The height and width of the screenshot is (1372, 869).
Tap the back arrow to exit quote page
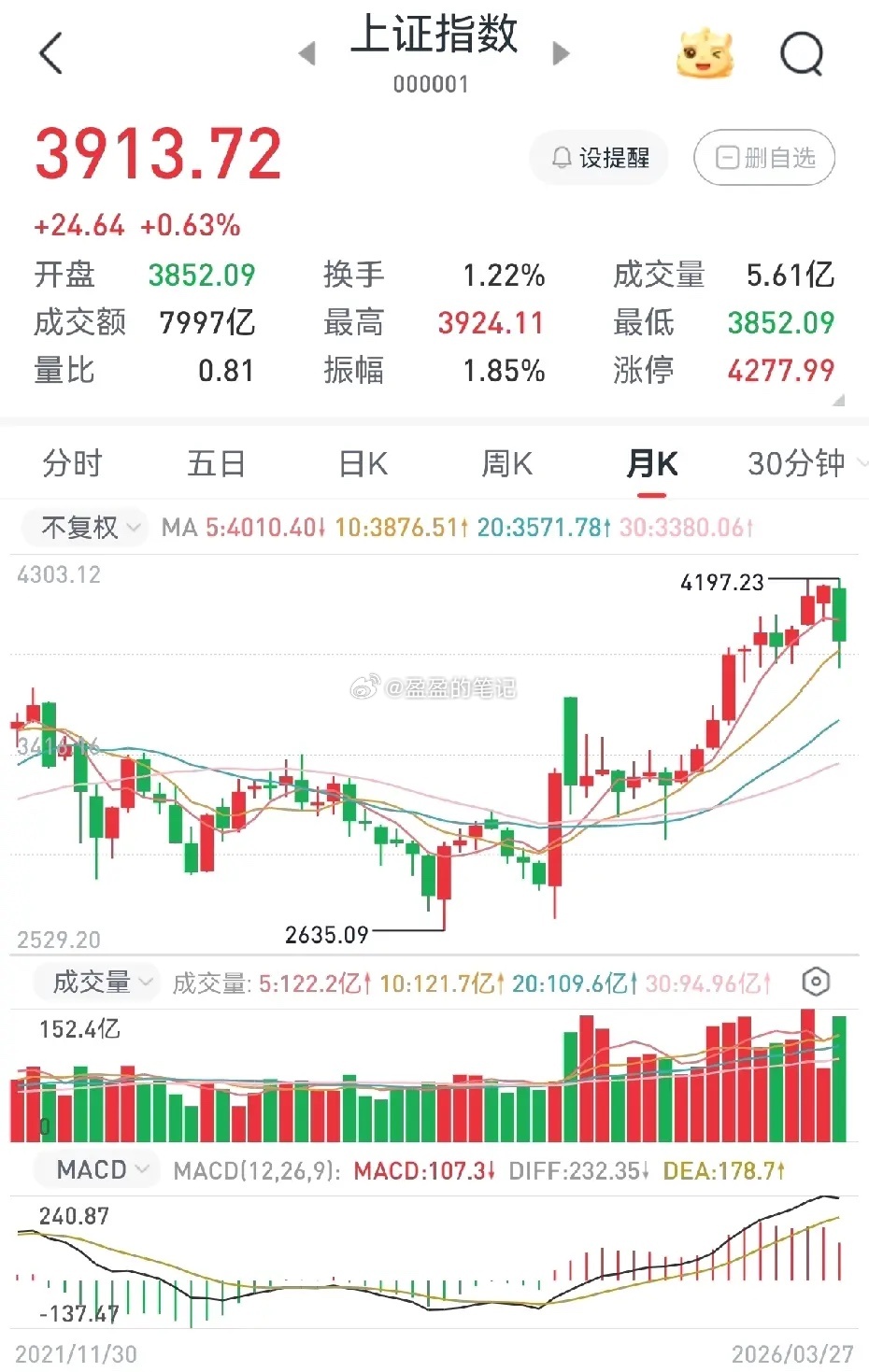click(51, 53)
